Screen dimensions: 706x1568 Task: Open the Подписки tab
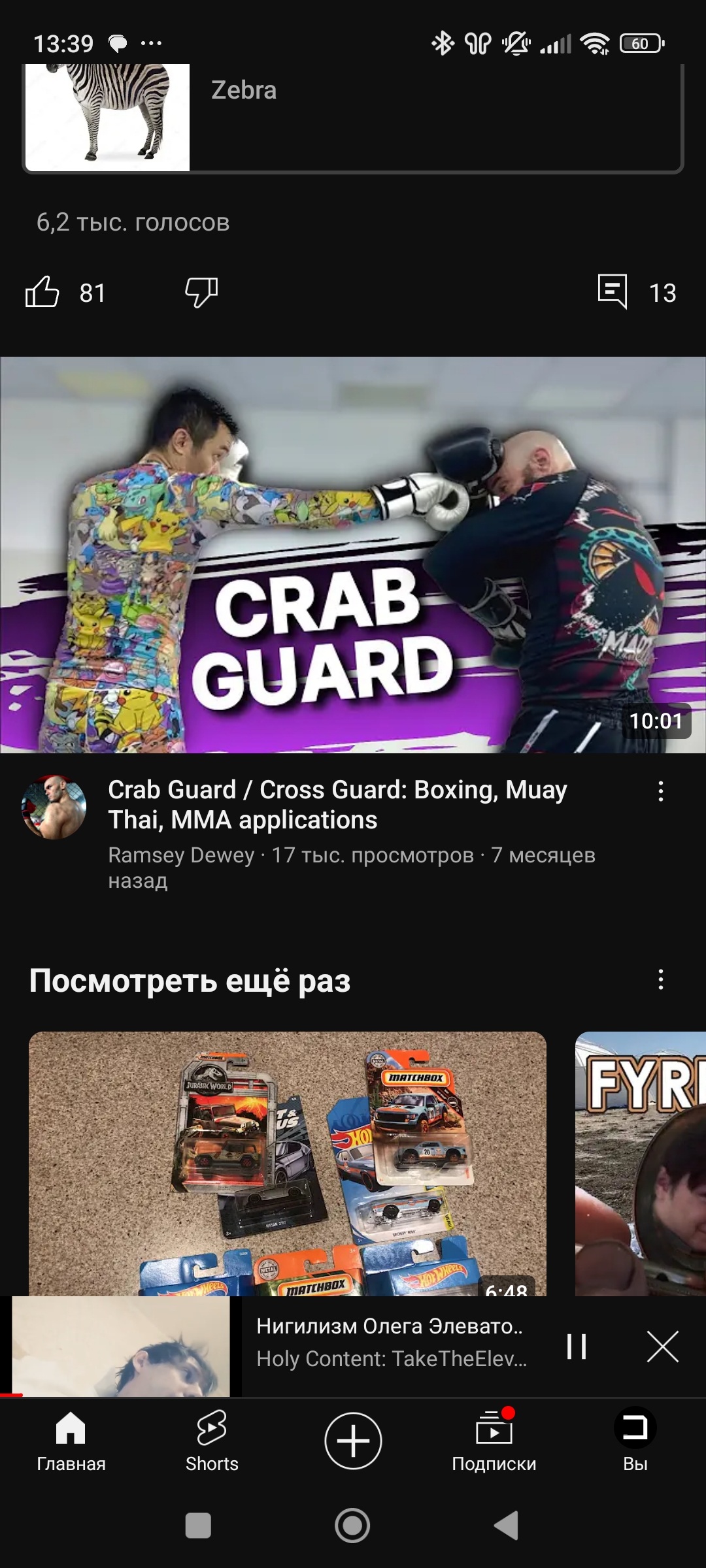(494, 1441)
